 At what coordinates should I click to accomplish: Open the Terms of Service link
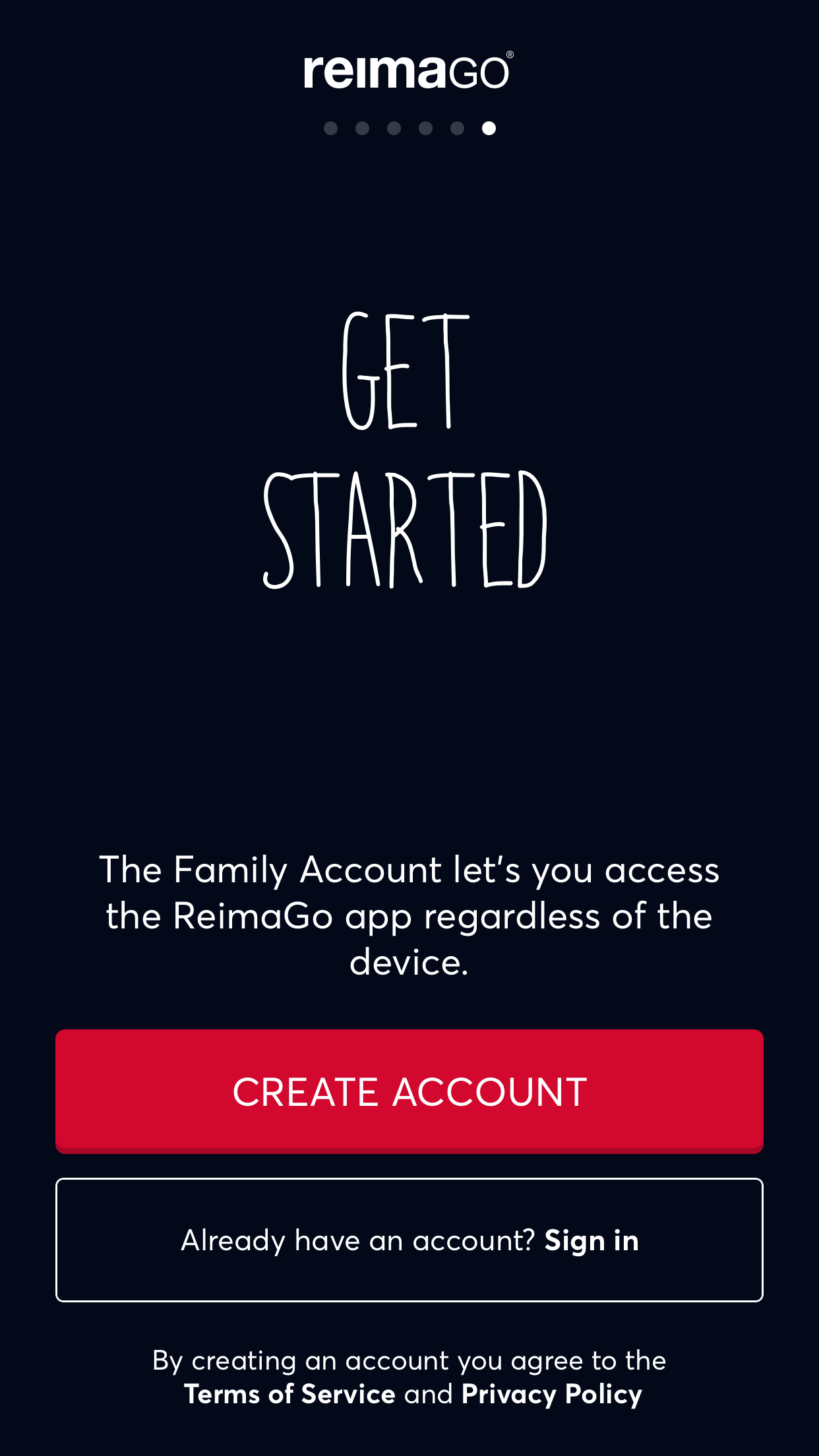point(289,1394)
